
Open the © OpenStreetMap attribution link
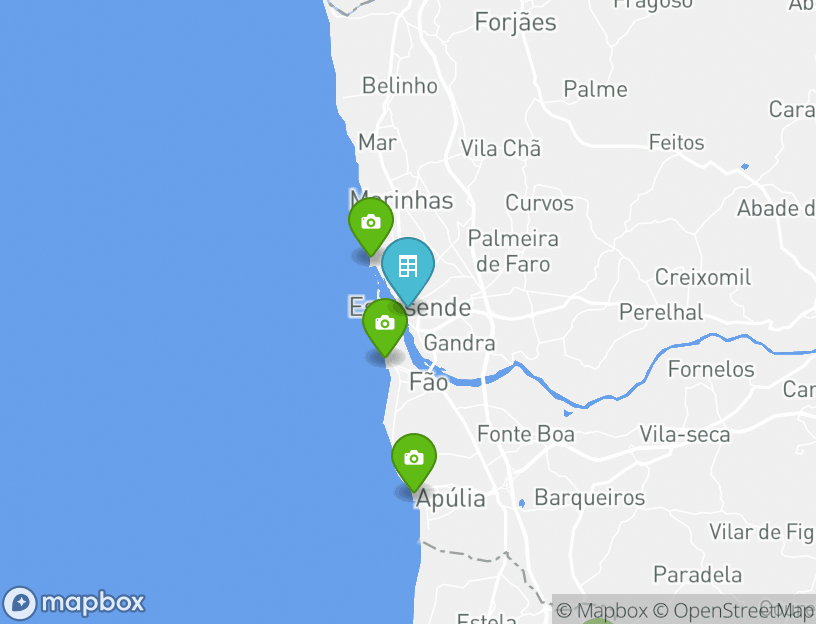(733, 610)
